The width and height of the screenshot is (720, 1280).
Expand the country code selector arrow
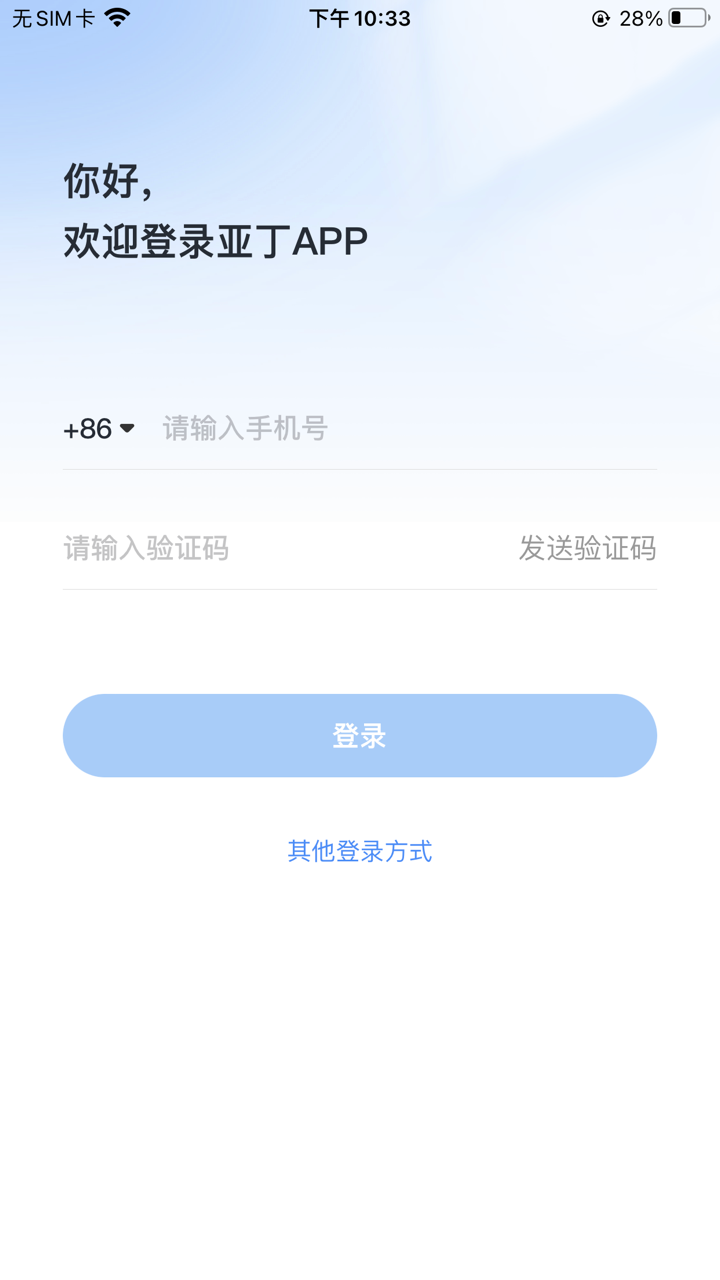pos(126,429)
